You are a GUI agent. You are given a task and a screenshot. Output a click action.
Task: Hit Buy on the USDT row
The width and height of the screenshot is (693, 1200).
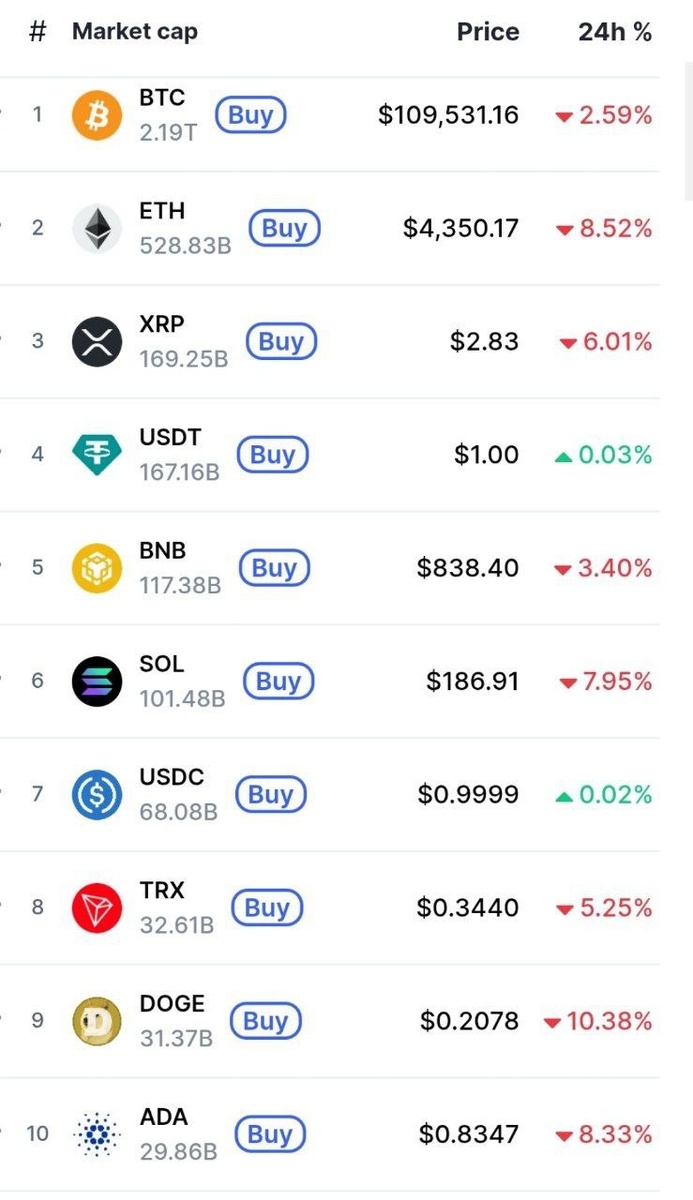click(x=272, y=455)
